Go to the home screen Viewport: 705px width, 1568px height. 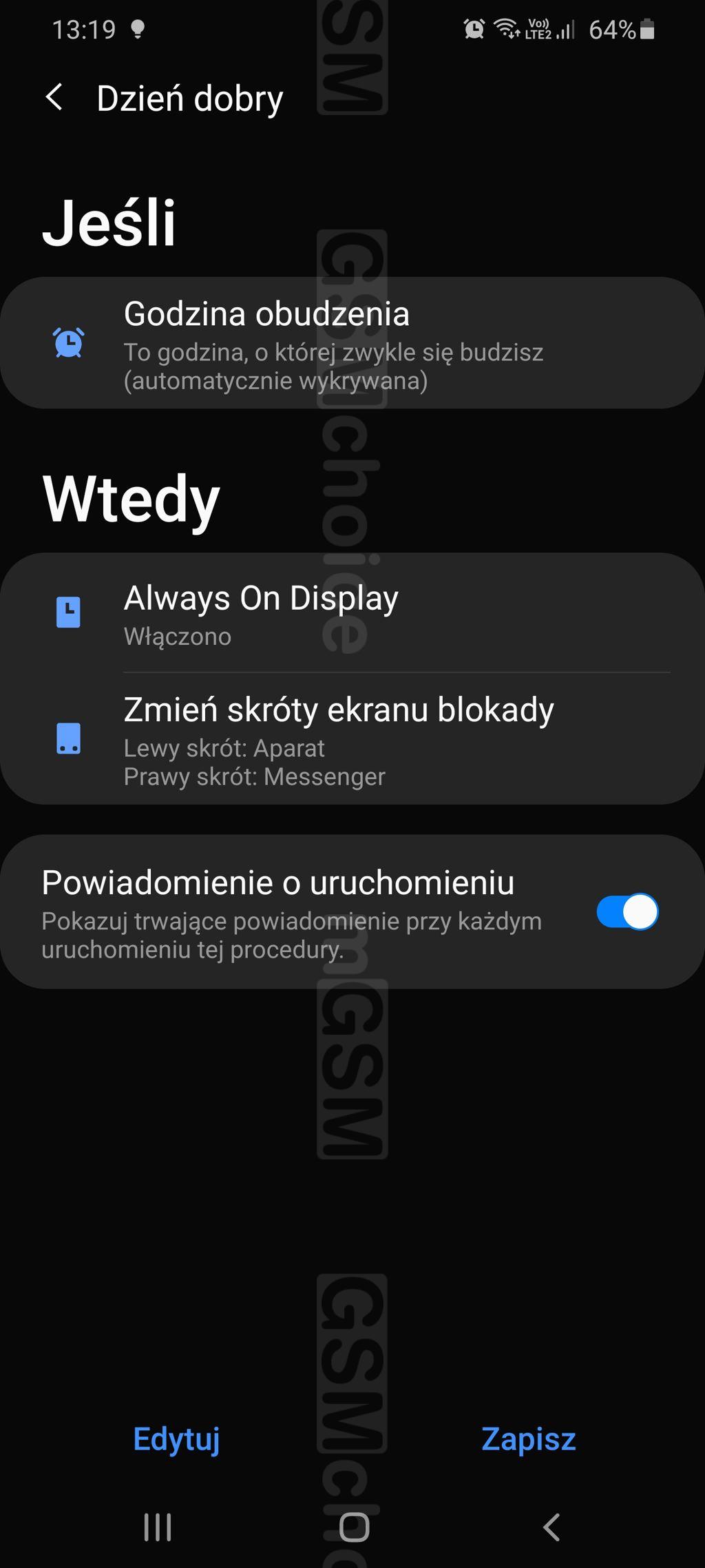click(x=354, y=1527)
